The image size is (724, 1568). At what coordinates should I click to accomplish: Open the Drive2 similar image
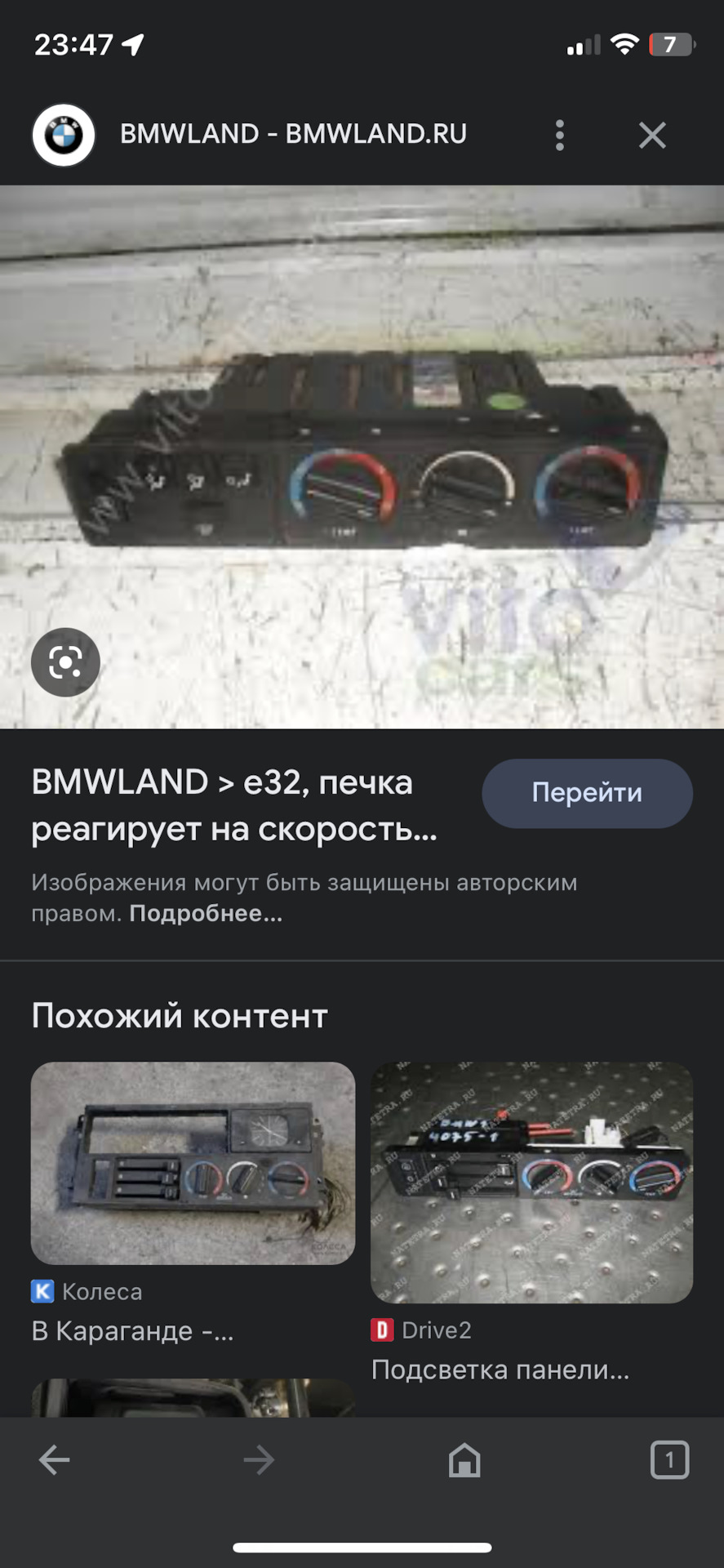pos(531,1182)
